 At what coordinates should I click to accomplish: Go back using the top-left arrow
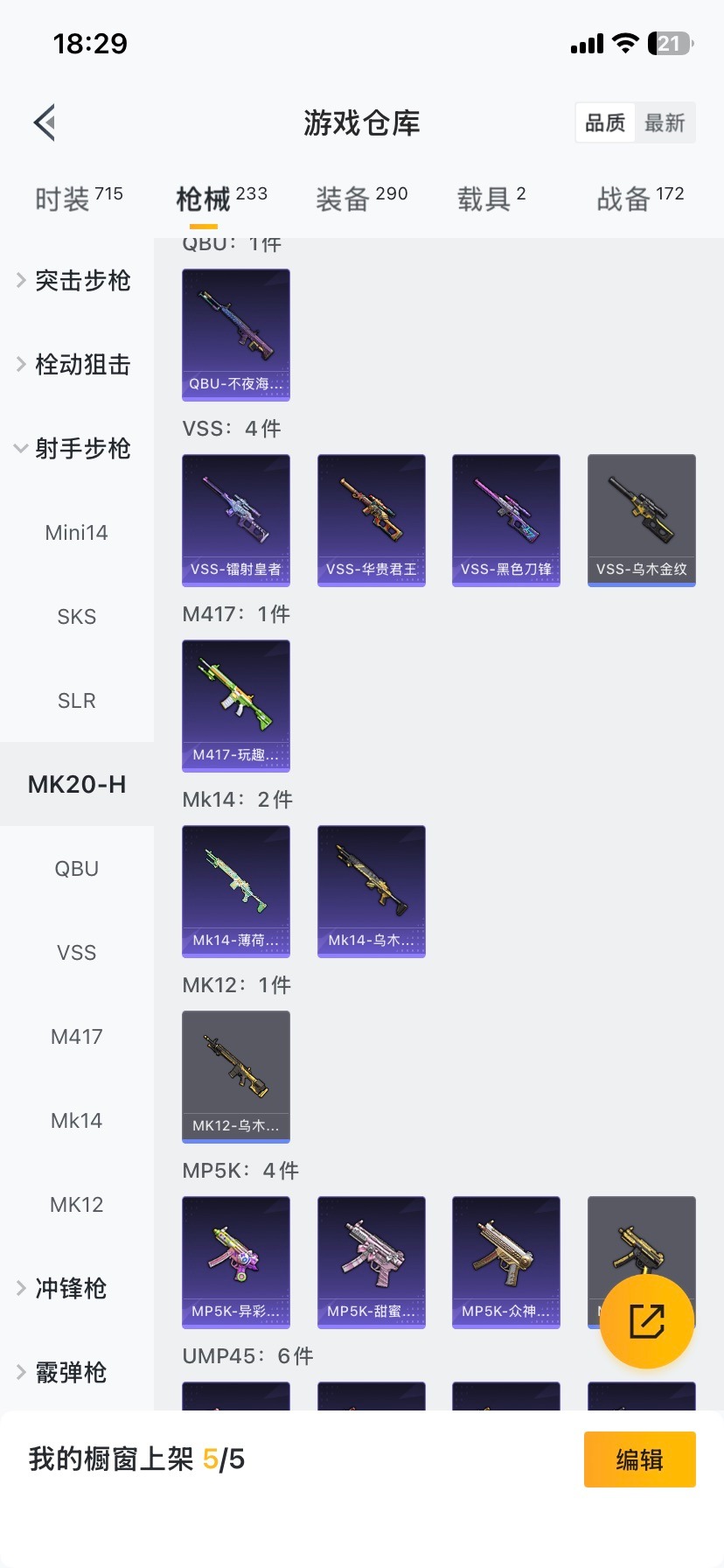[x=45, y=122]
